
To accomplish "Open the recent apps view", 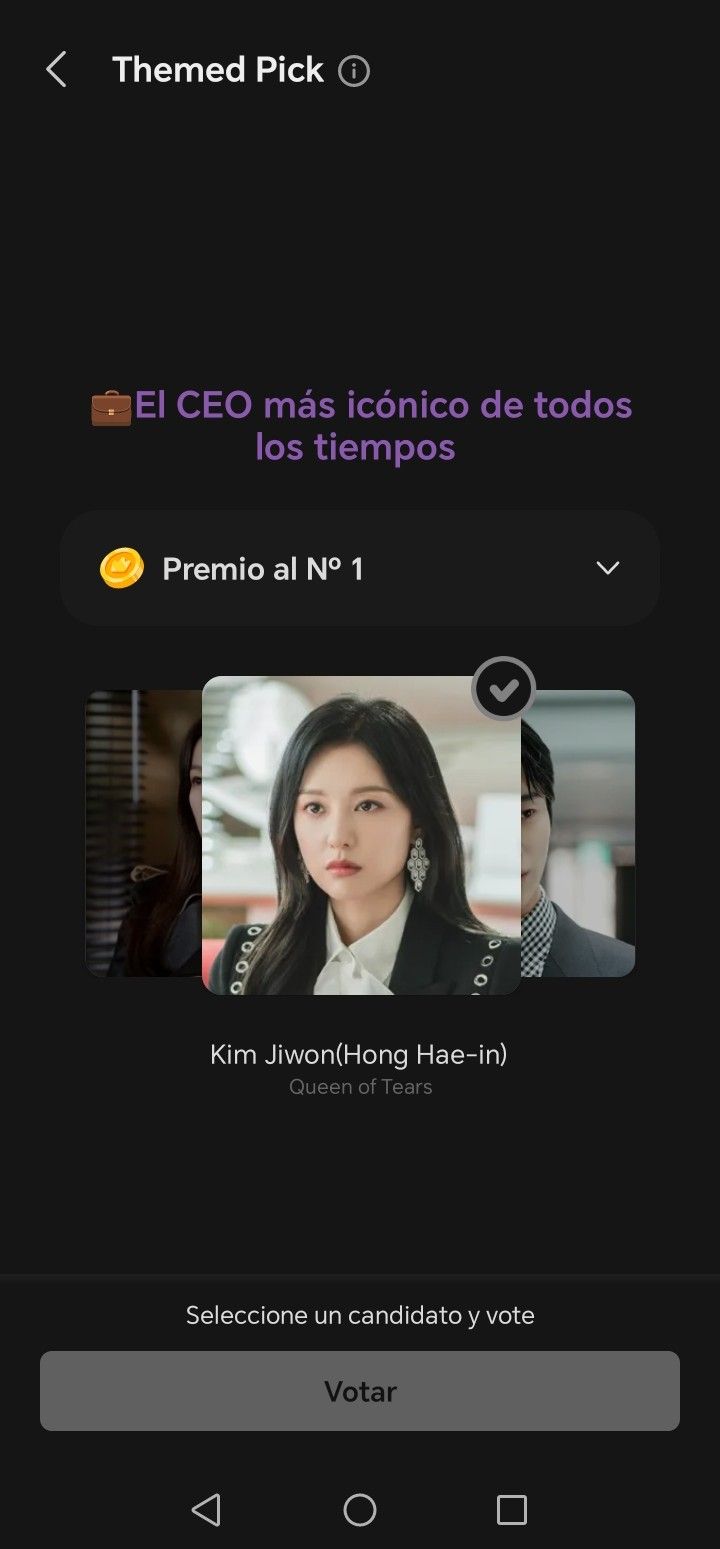I will point(511,1509).
